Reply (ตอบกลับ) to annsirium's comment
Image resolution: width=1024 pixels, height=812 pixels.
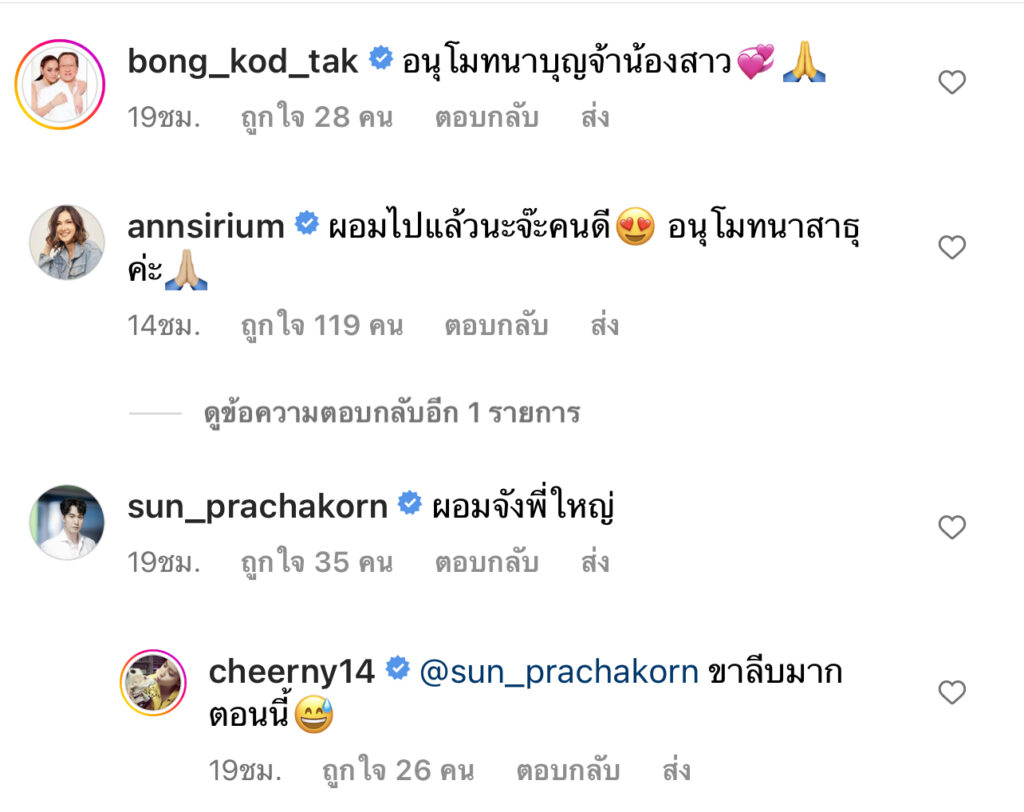(495, 326)
